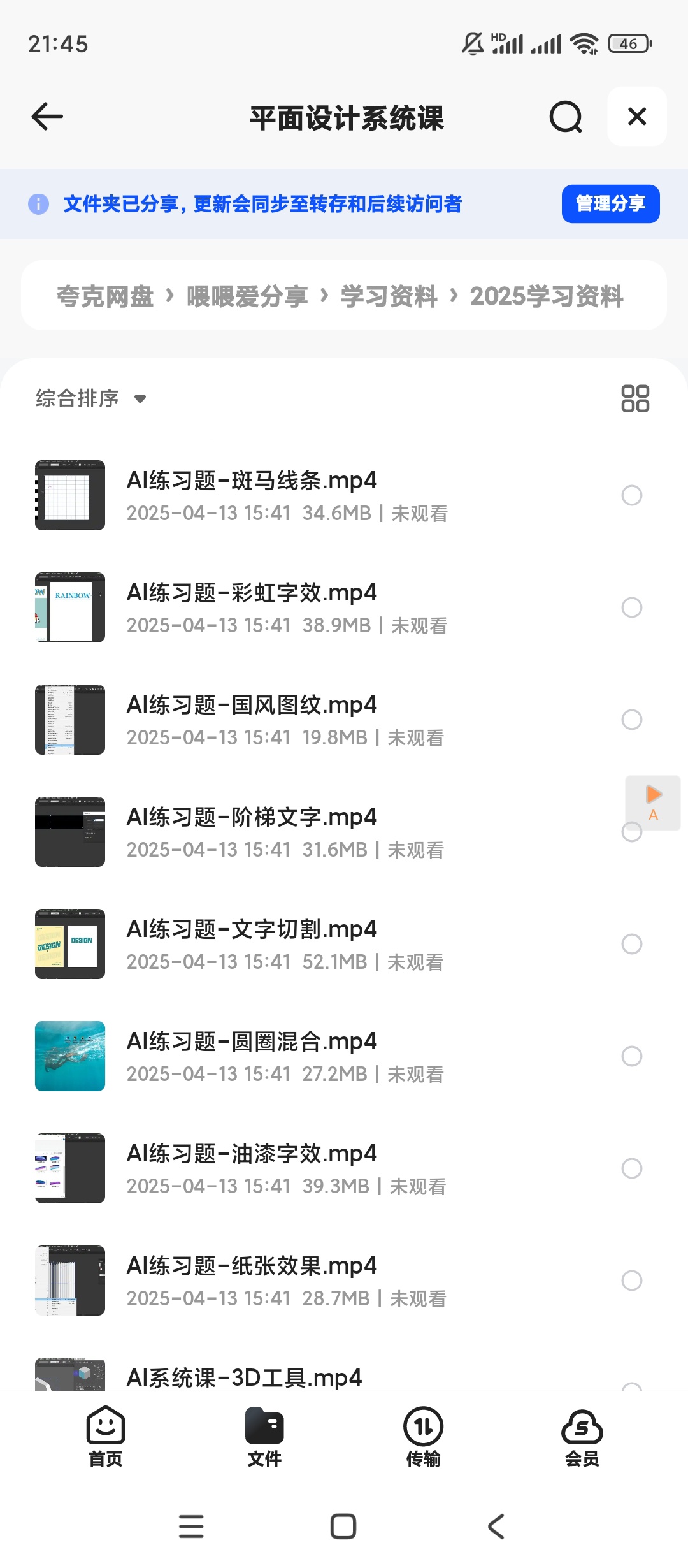Play the AI练习题-油漆字效.mp4 file
This screenshot has width=688, height=1568.
click(x=252, y=1154)
